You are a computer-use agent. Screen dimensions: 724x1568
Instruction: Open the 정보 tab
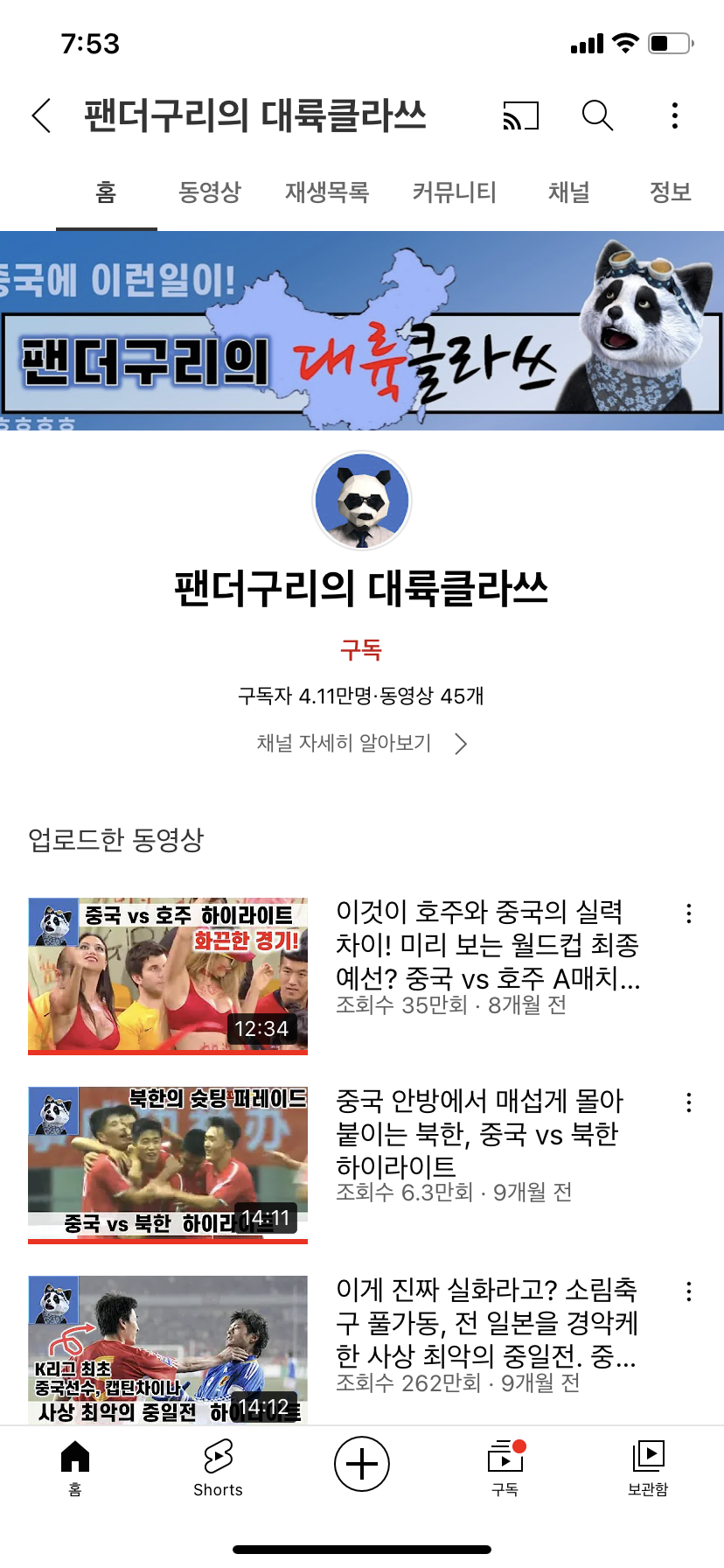pyautogui.click(x=670, y=192)
